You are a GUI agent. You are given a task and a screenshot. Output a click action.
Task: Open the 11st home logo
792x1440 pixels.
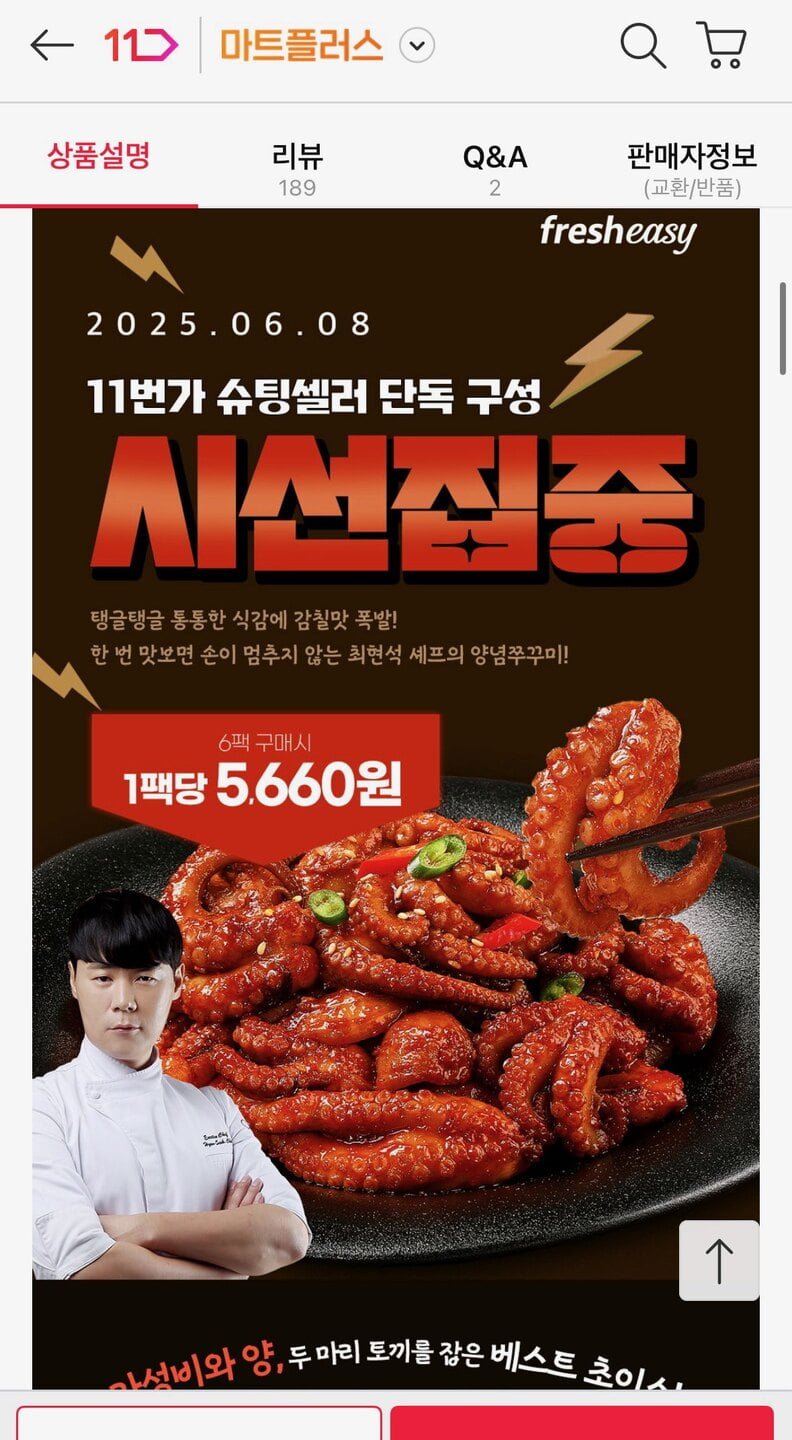tap(140, 45)
